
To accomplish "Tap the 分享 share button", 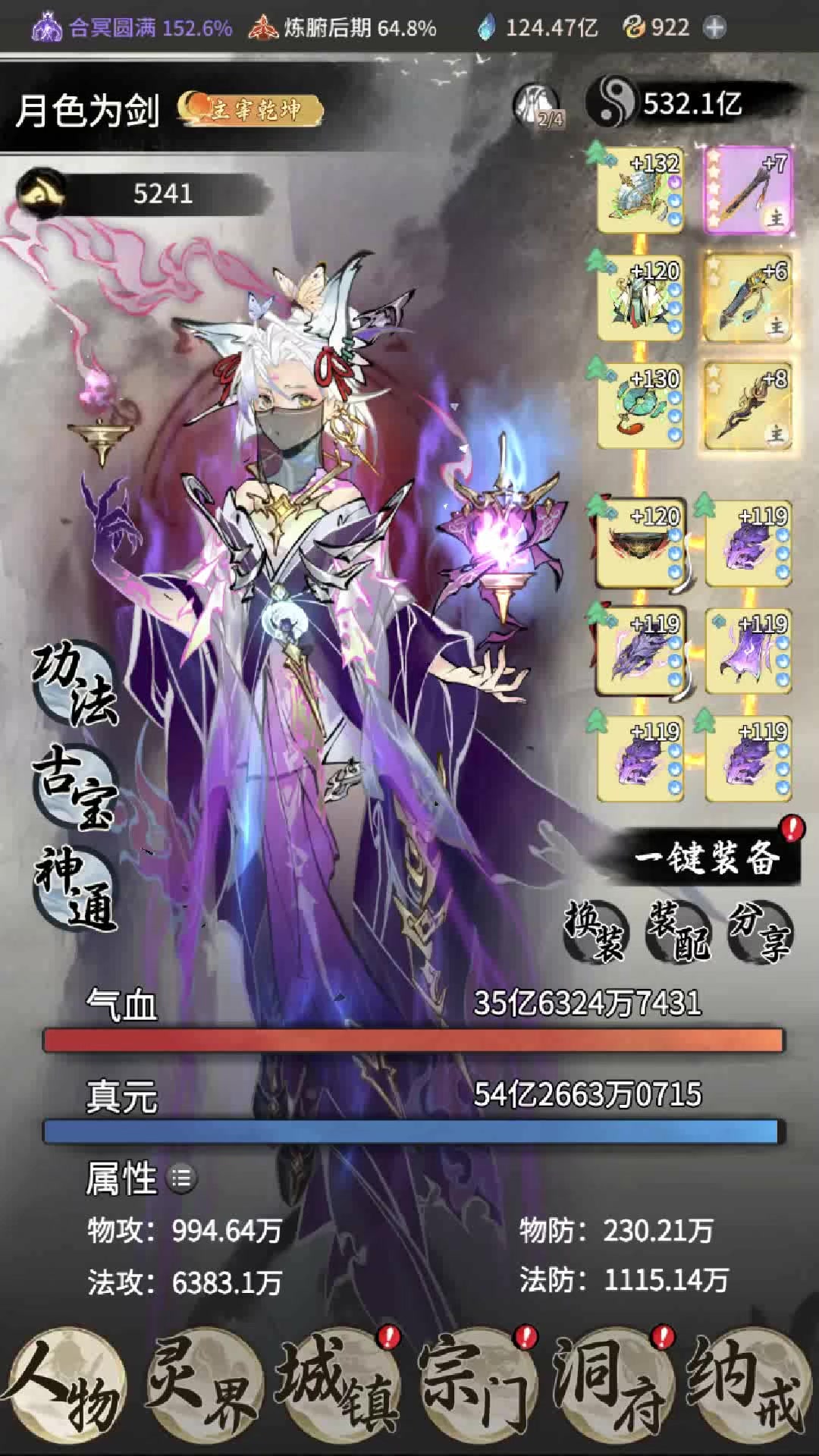I will point(760,931).
